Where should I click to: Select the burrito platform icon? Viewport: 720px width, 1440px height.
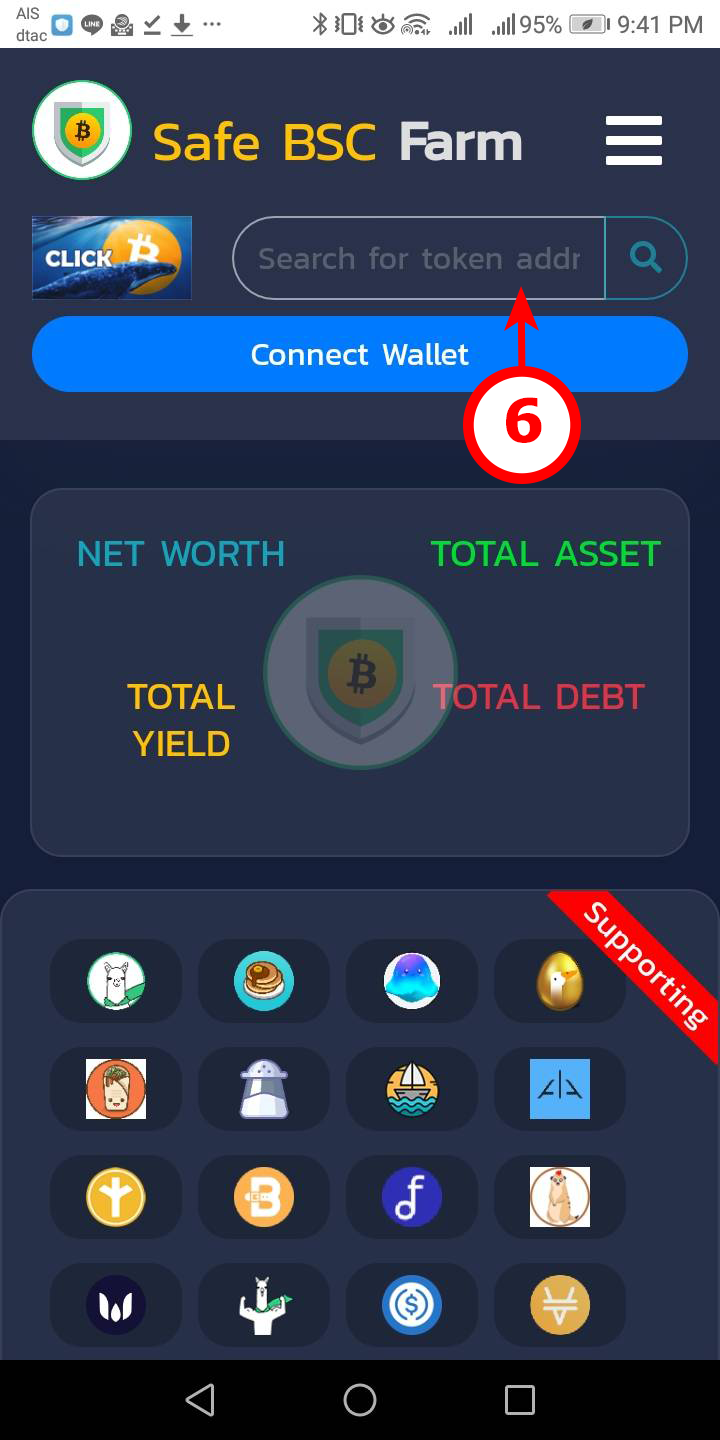click(116, 1089)
